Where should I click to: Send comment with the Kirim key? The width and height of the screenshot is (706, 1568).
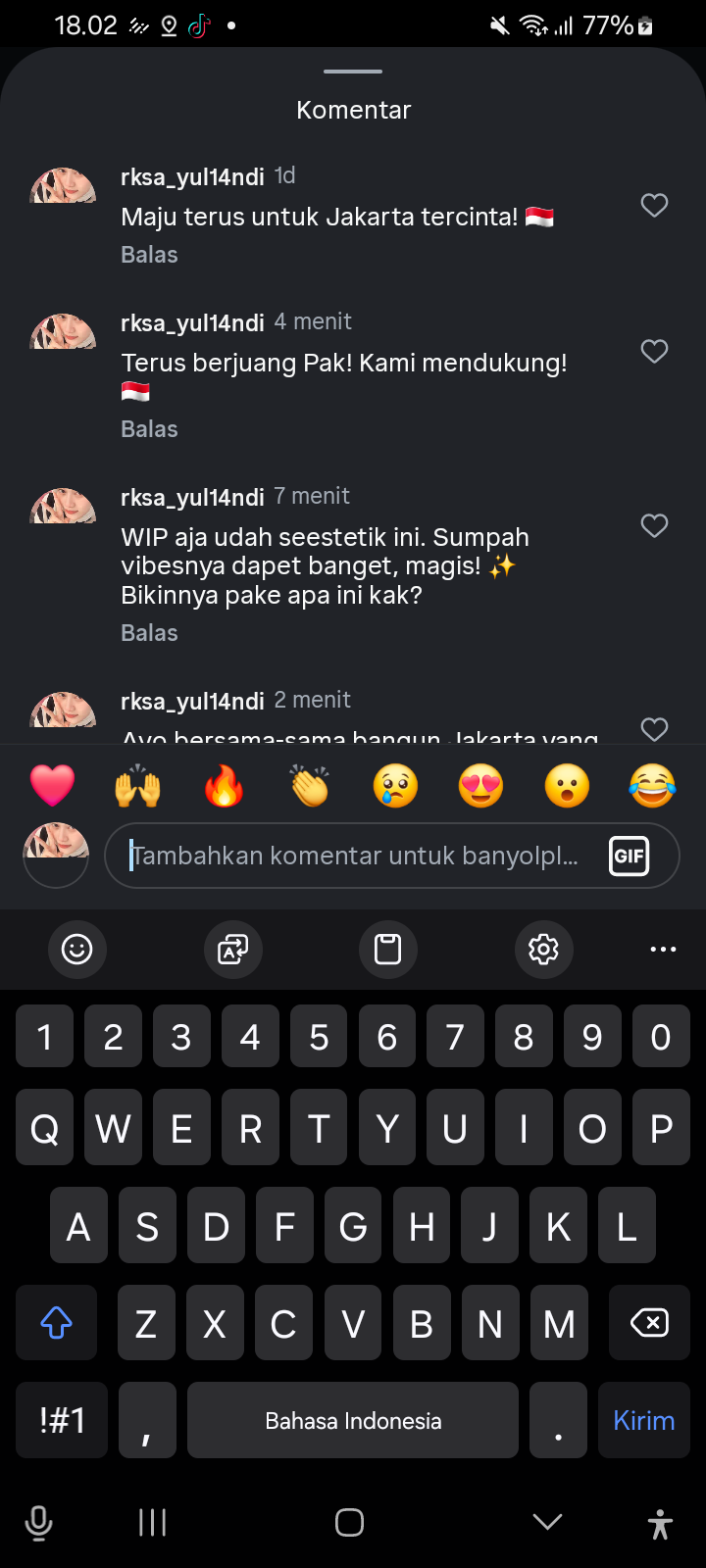(x=643, y=1420)
